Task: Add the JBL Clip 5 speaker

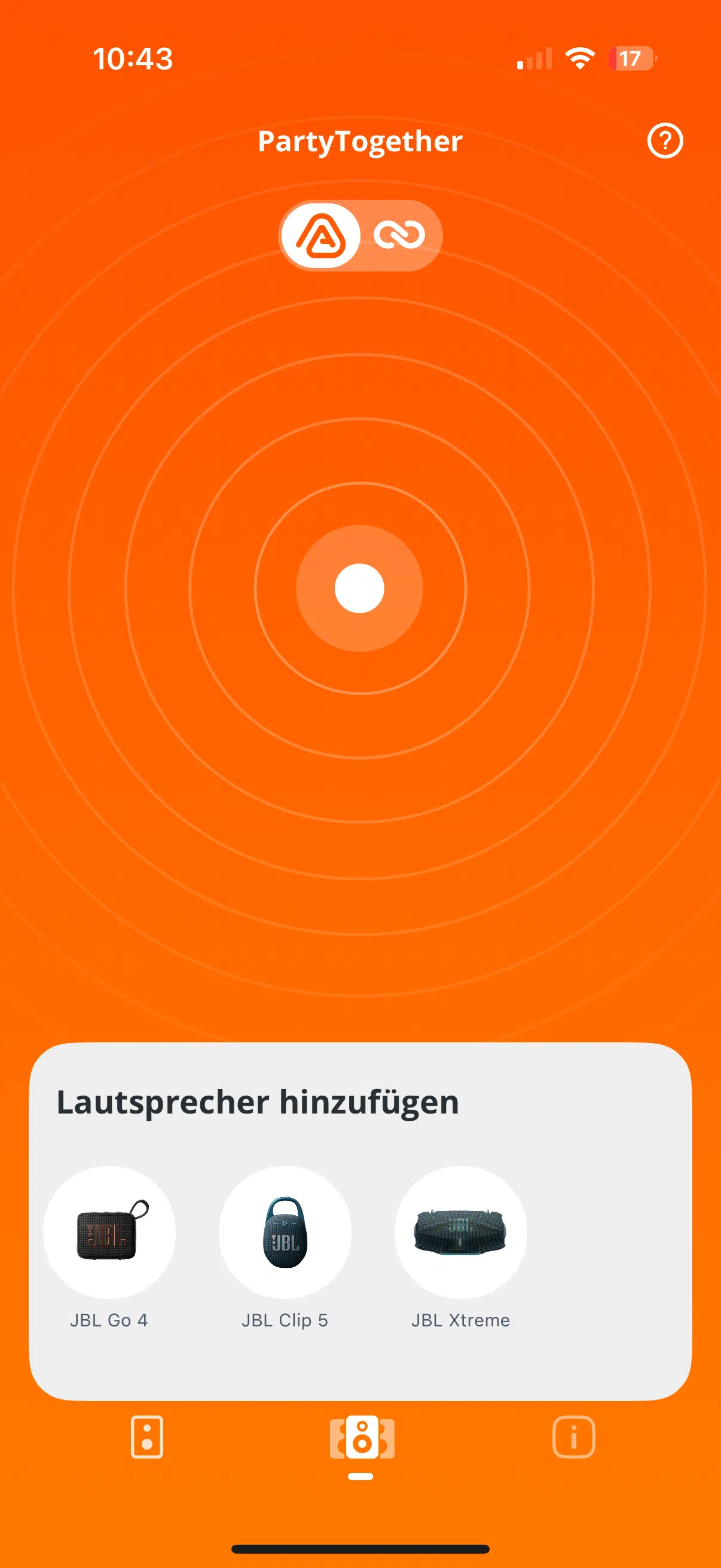Action: pyautogui.click(x=285, y=1232)
